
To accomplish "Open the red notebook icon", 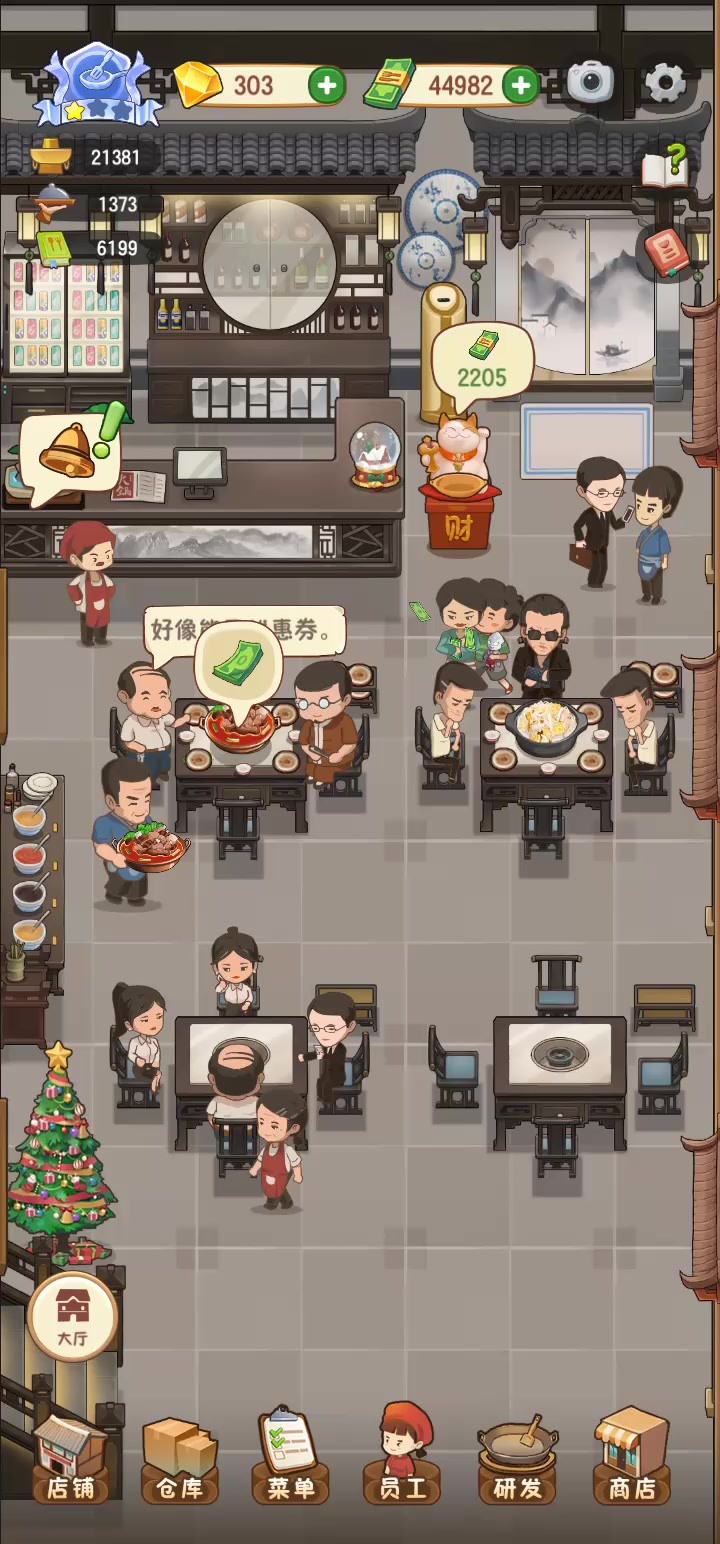I will [x=664, y=249].
